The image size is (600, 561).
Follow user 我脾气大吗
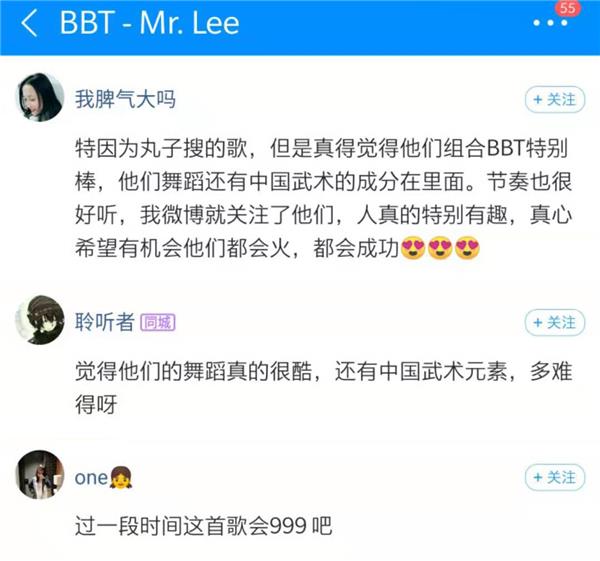point(554,99)
